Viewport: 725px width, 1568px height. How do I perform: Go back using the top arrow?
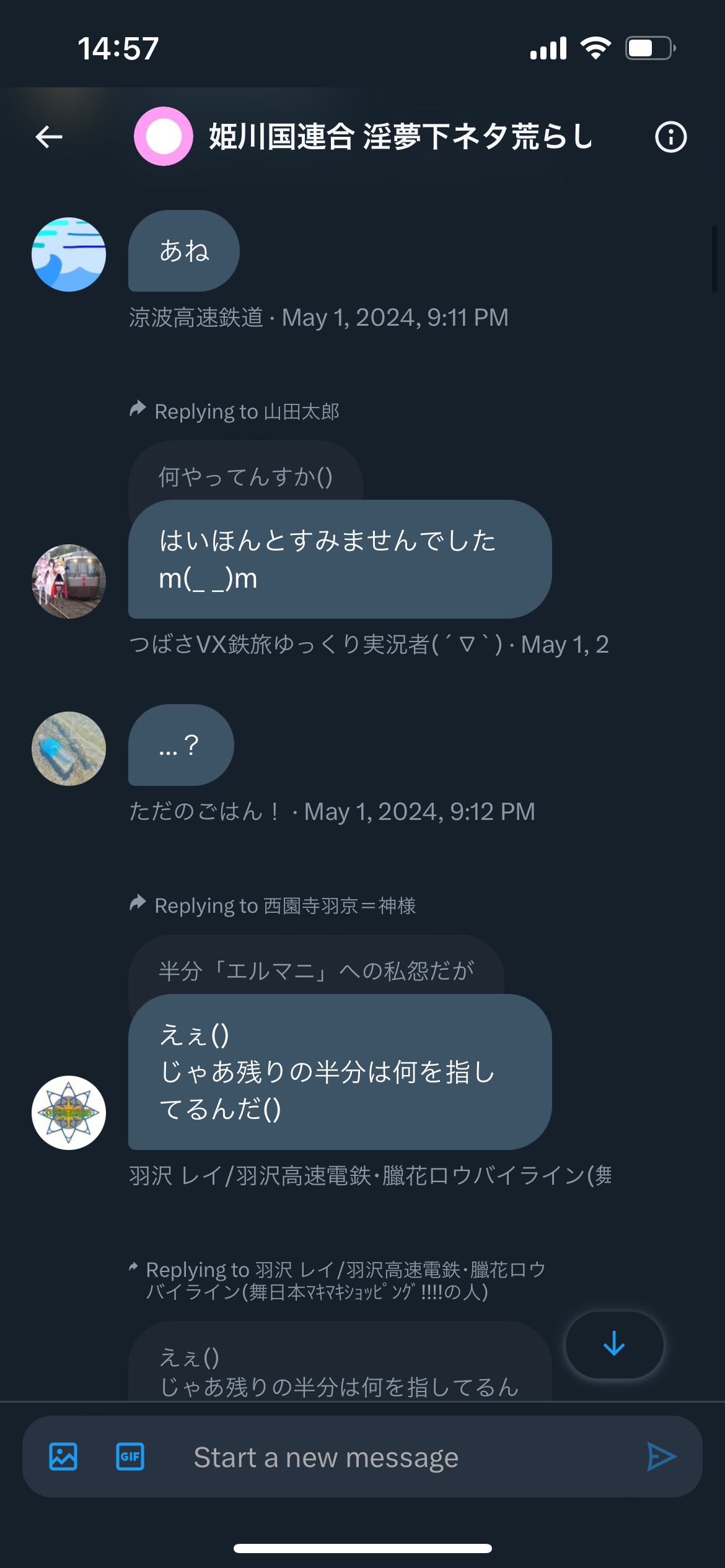(x=49, y=137)
